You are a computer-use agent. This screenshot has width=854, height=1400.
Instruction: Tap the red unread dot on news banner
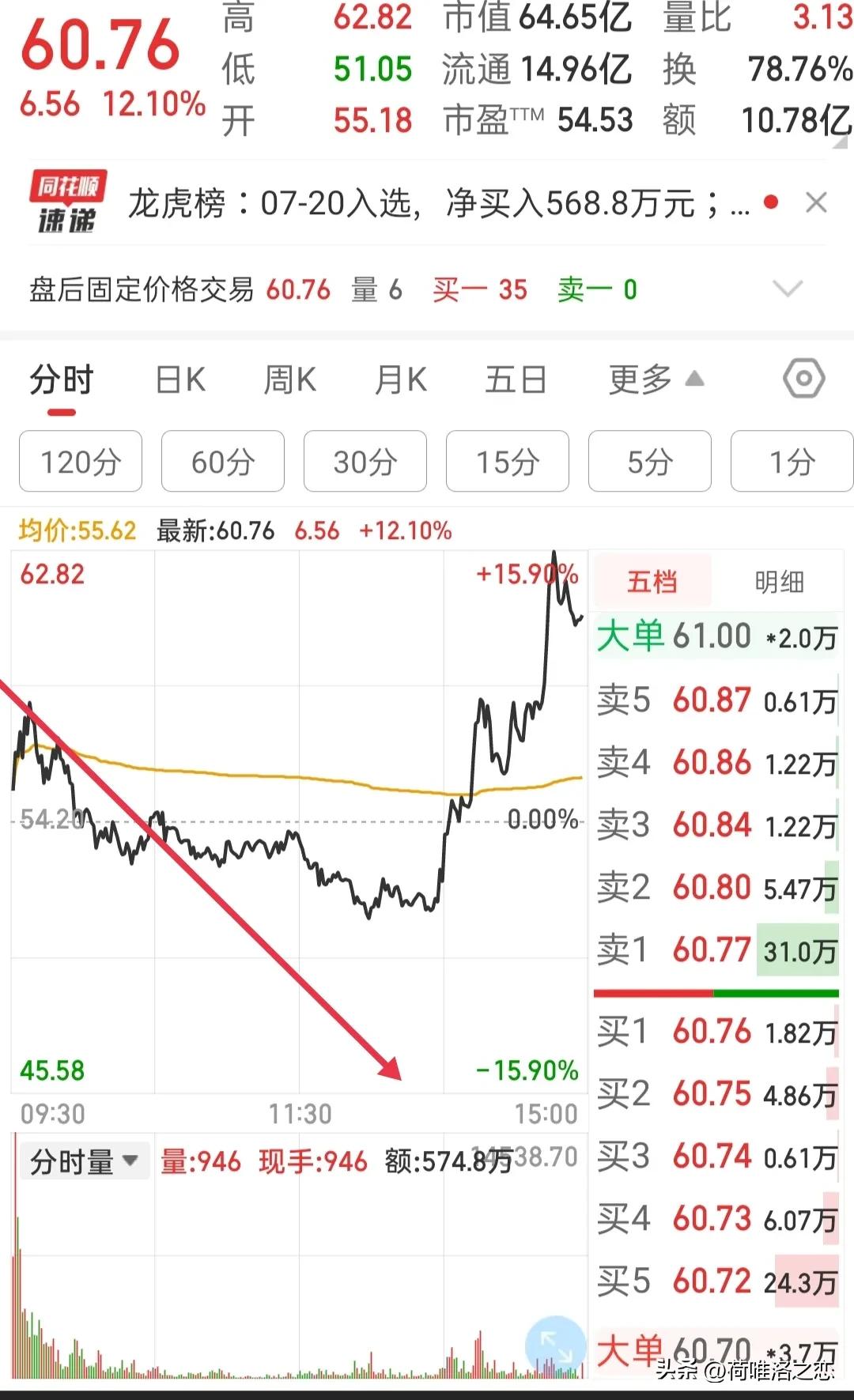click(771, 203)
